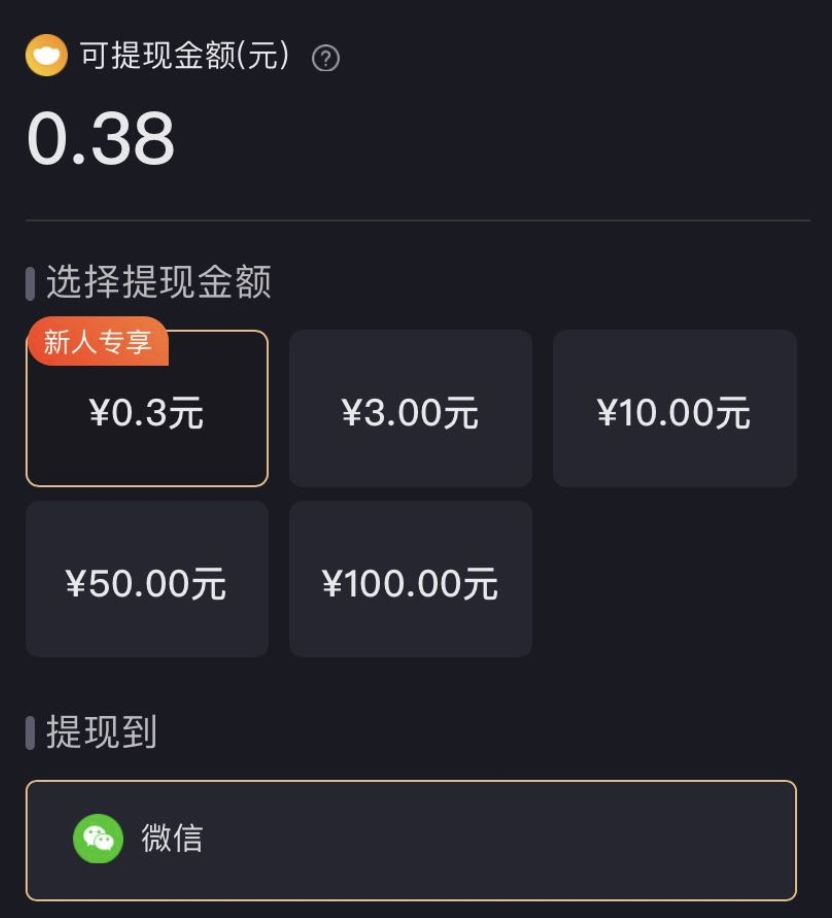The width and height of the screenshot is (832, 918).
Task: Select the ¥50.00元 amount tile
Action: pyautogui.click(x=147, y=580)
